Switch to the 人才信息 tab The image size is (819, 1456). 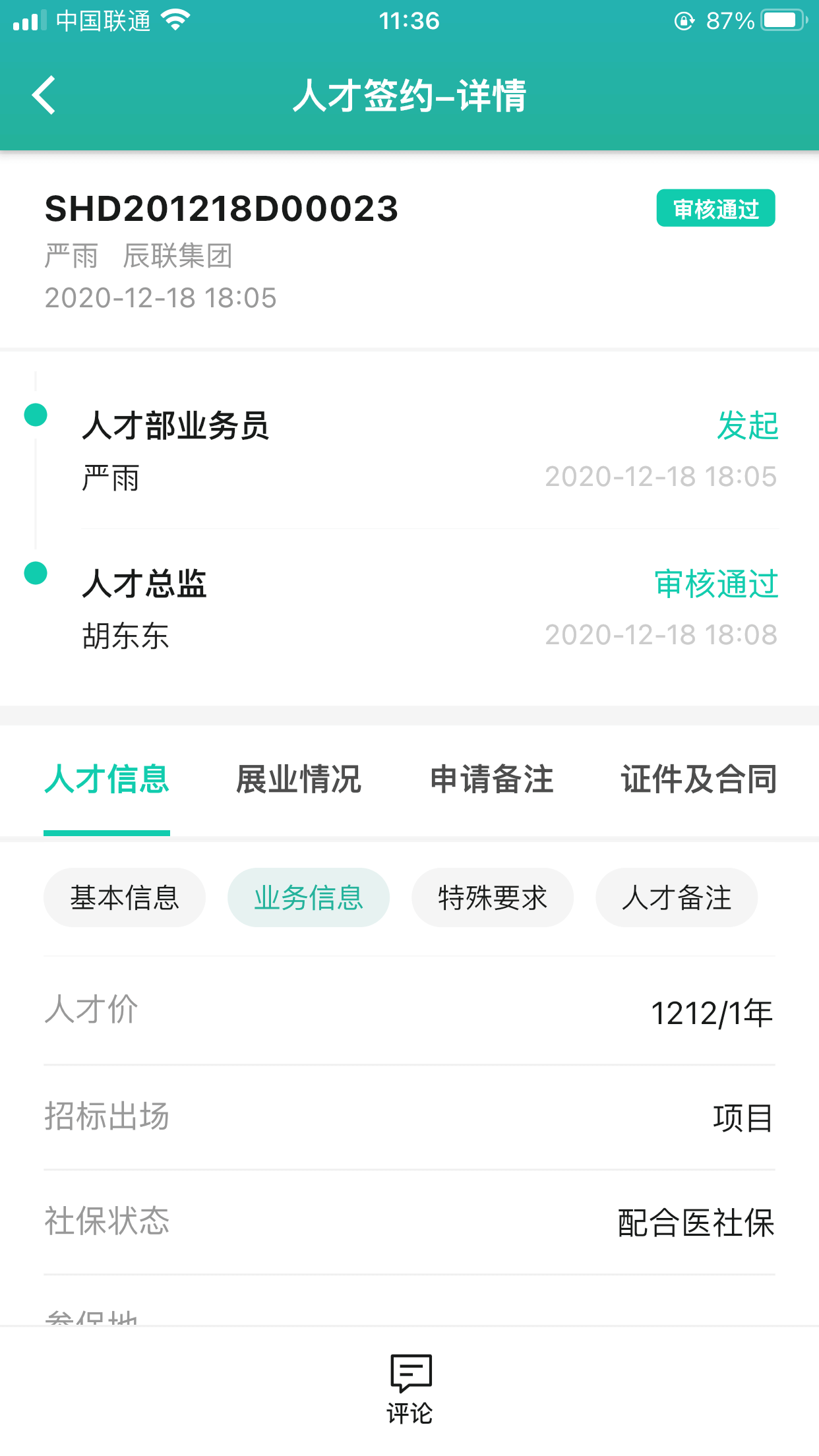point(107,779)
